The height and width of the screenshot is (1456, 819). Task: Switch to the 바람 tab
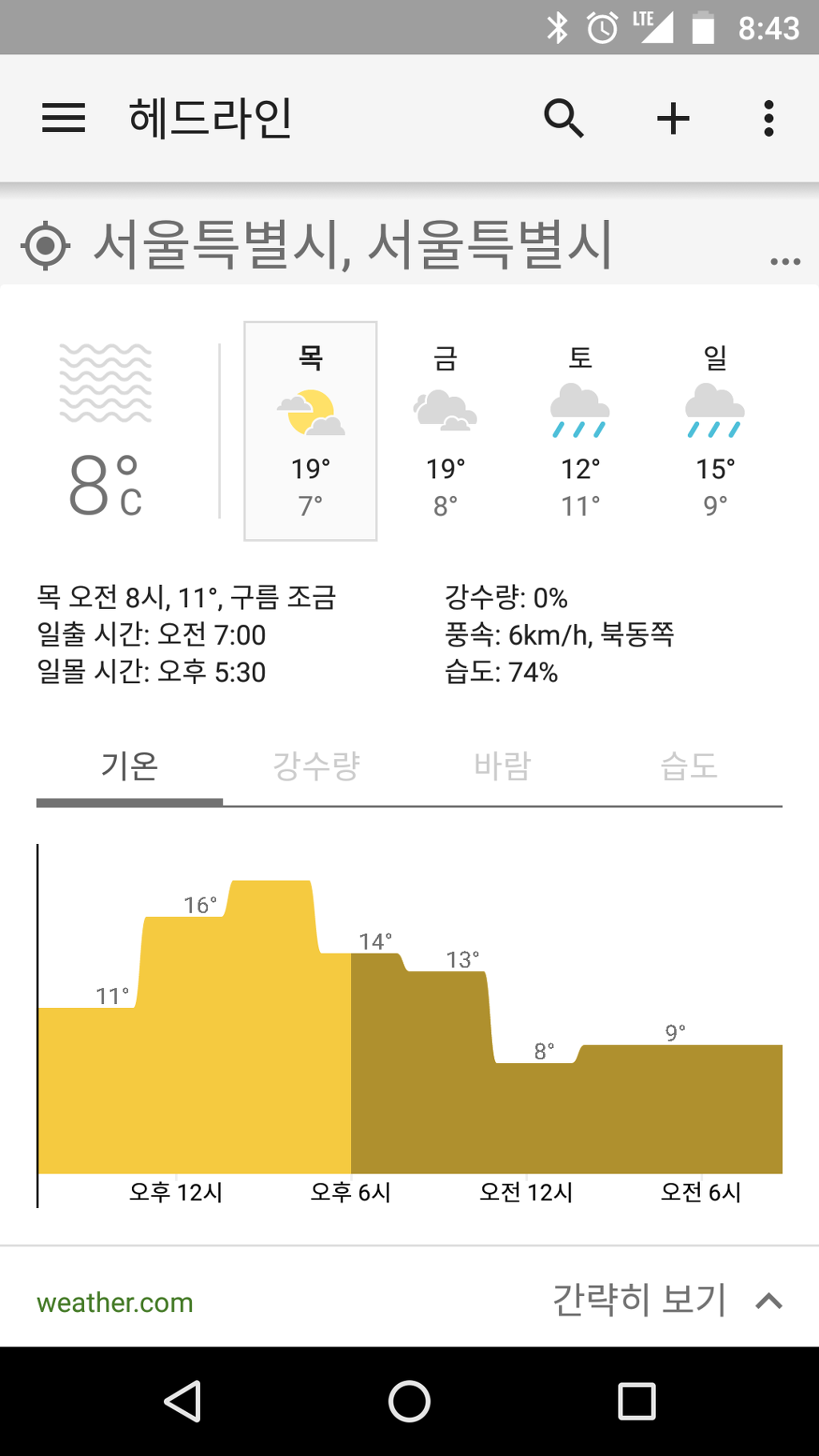click(x=502, y=766)
